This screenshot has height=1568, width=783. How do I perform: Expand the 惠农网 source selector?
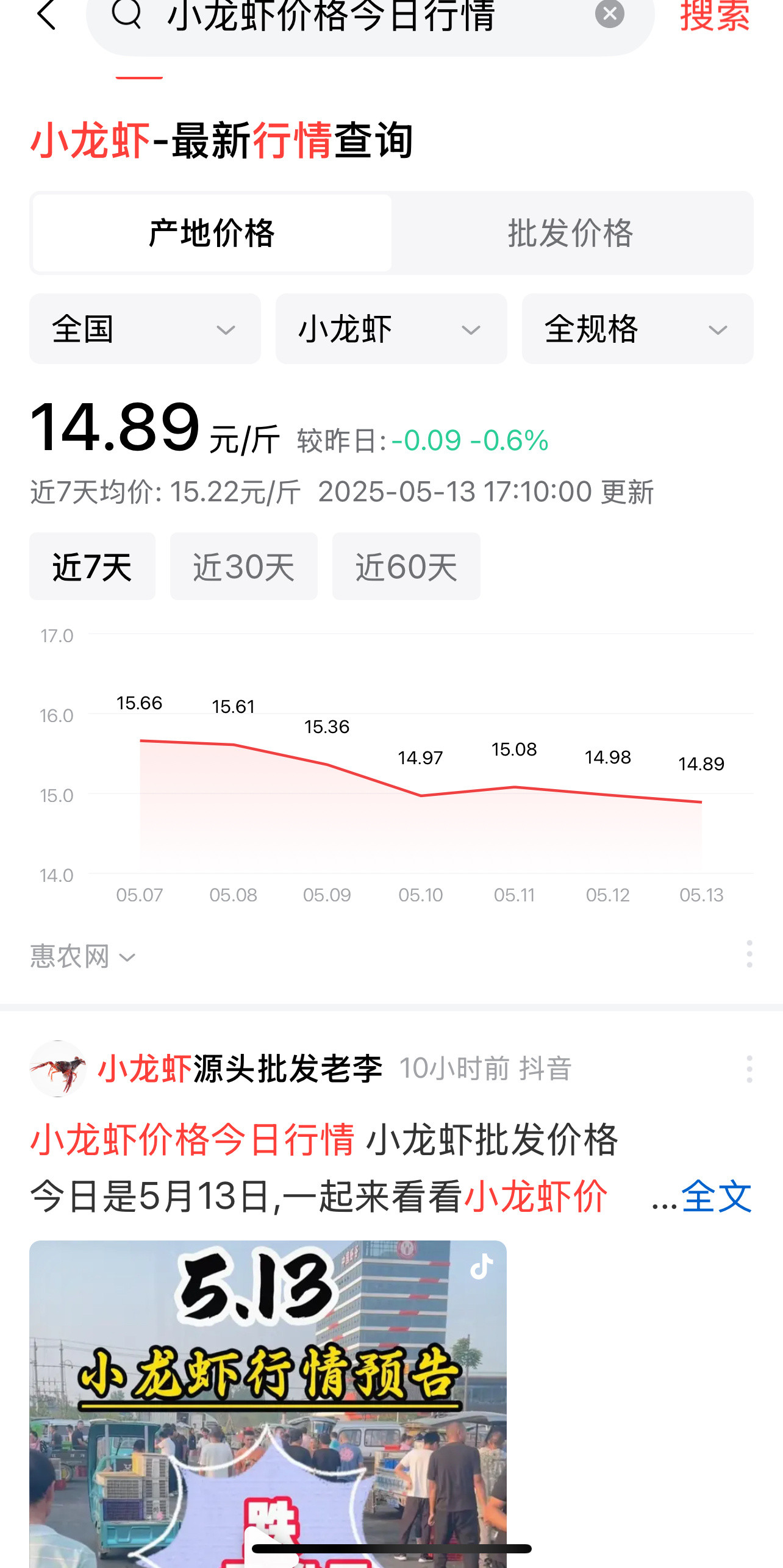click(83, 956)
